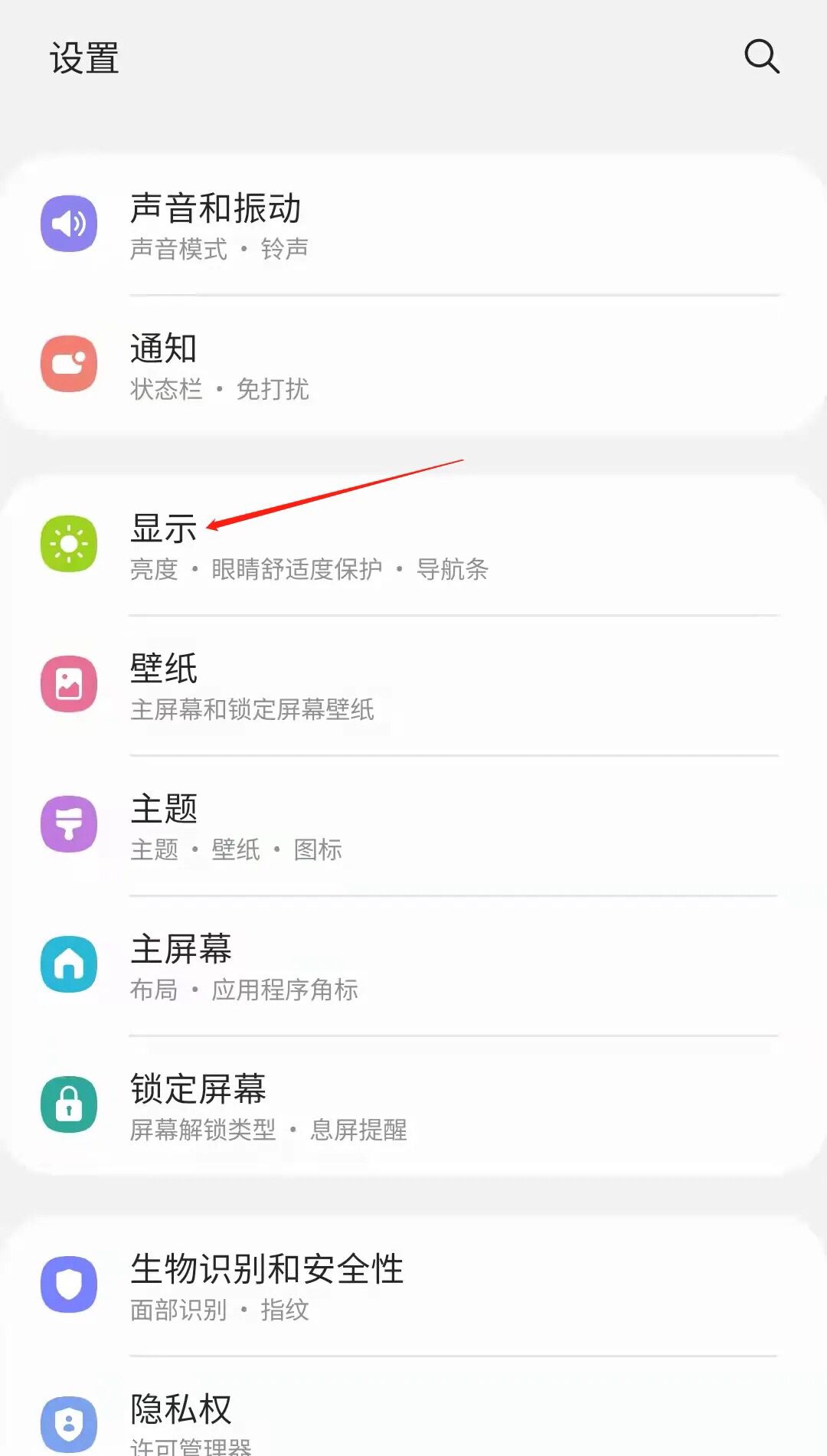Viewport: 827px width, 1456px height.
Task: Open the search magnifier icon
Action: 761,57
